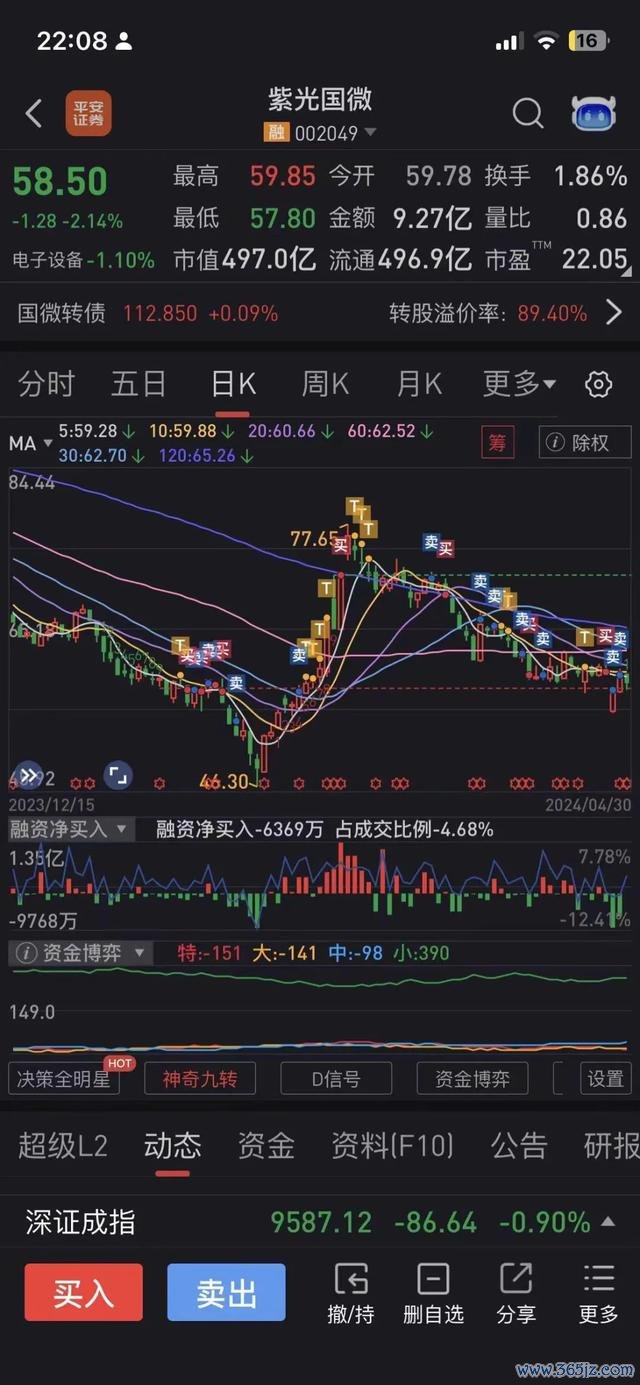
Task: Select the 周K chart tab
Action: point(326,383)
